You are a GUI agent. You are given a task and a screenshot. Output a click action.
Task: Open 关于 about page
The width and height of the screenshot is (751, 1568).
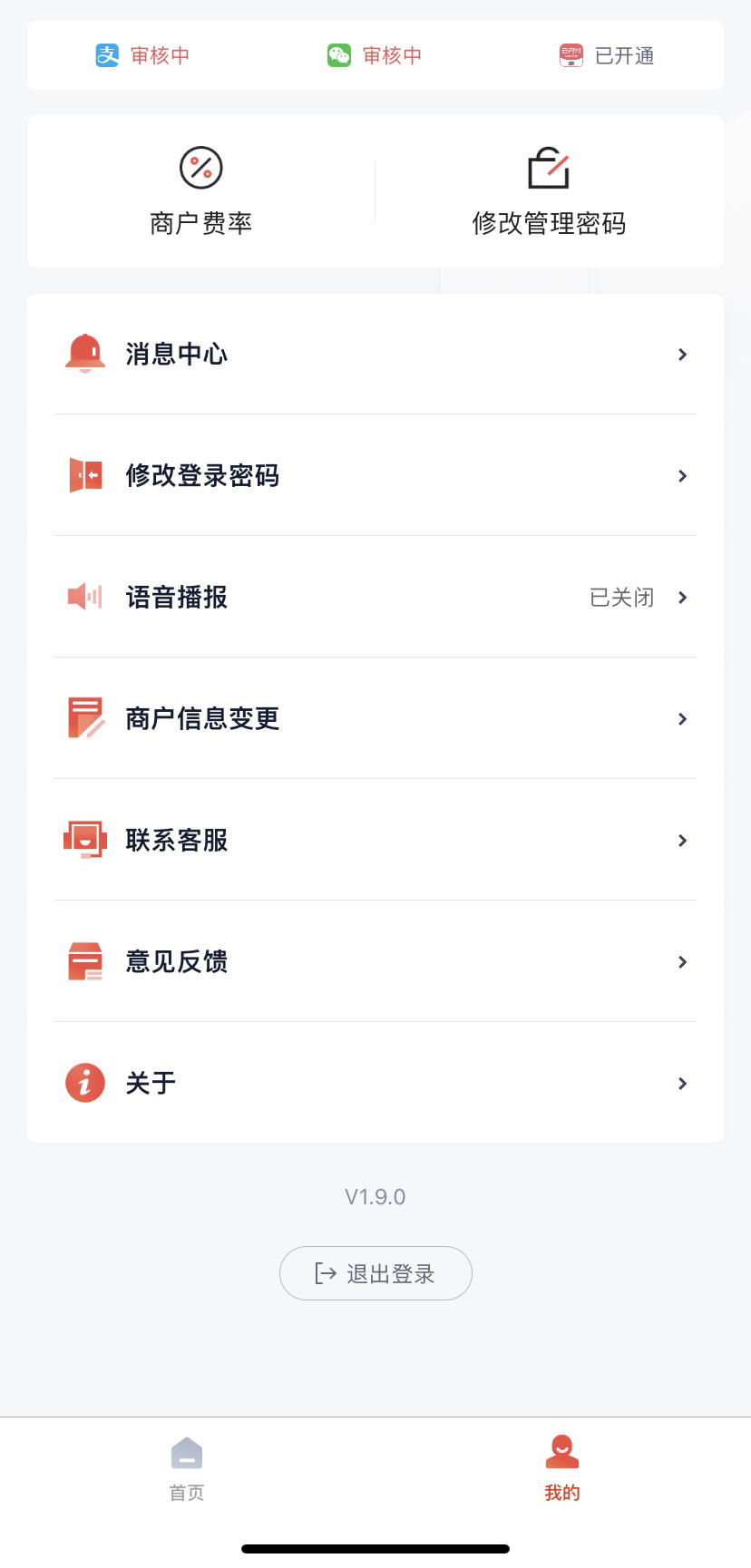375,1083
